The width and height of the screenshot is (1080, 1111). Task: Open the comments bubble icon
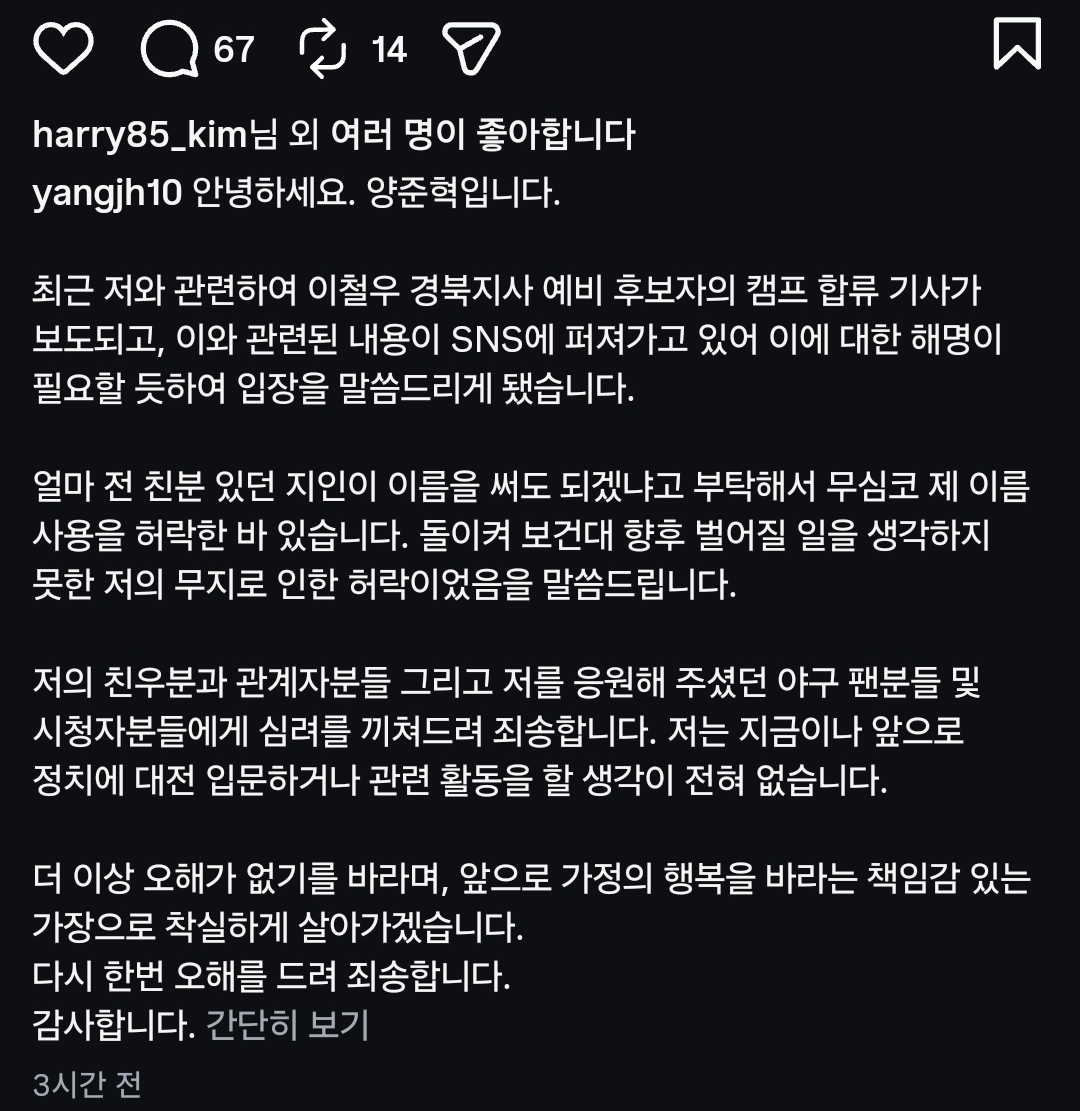coord(169,48)
